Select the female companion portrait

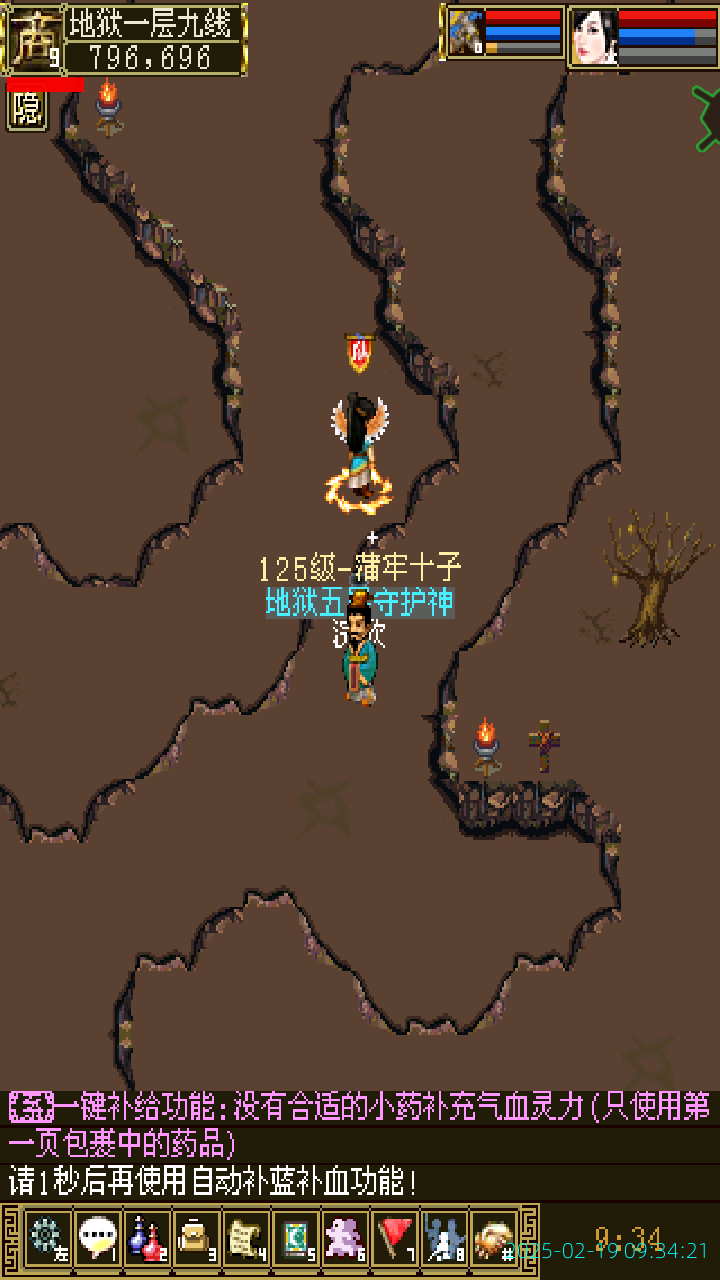click(x=593, y=37)
